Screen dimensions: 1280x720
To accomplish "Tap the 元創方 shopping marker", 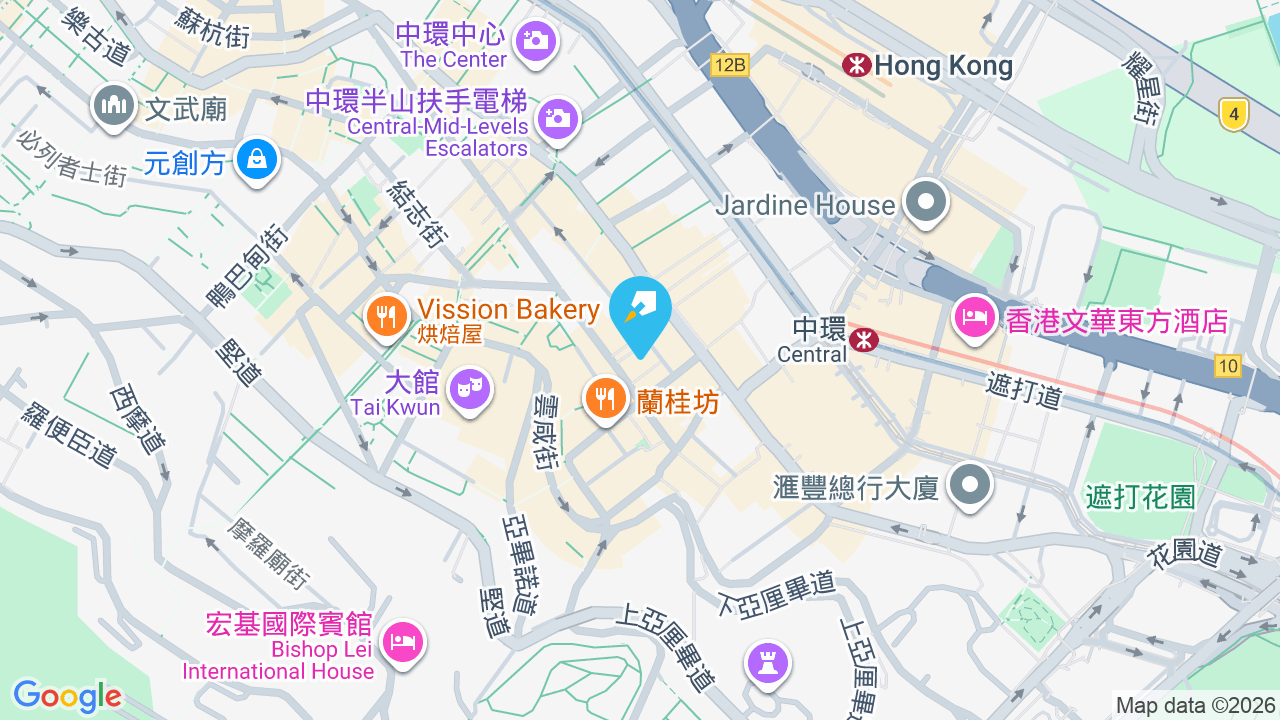I will (x=257, y=161).
